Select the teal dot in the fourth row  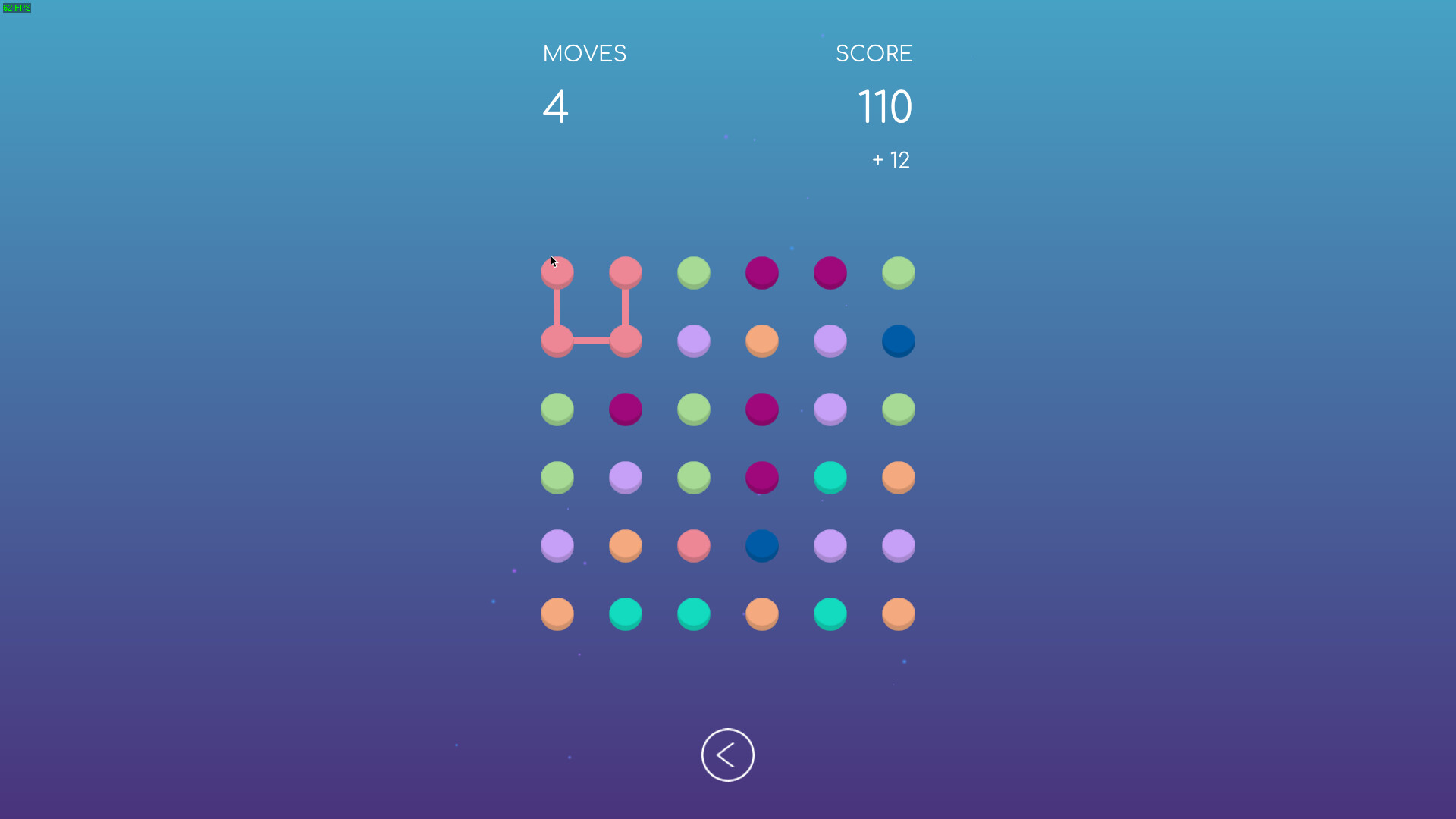[x=830, y=477]
